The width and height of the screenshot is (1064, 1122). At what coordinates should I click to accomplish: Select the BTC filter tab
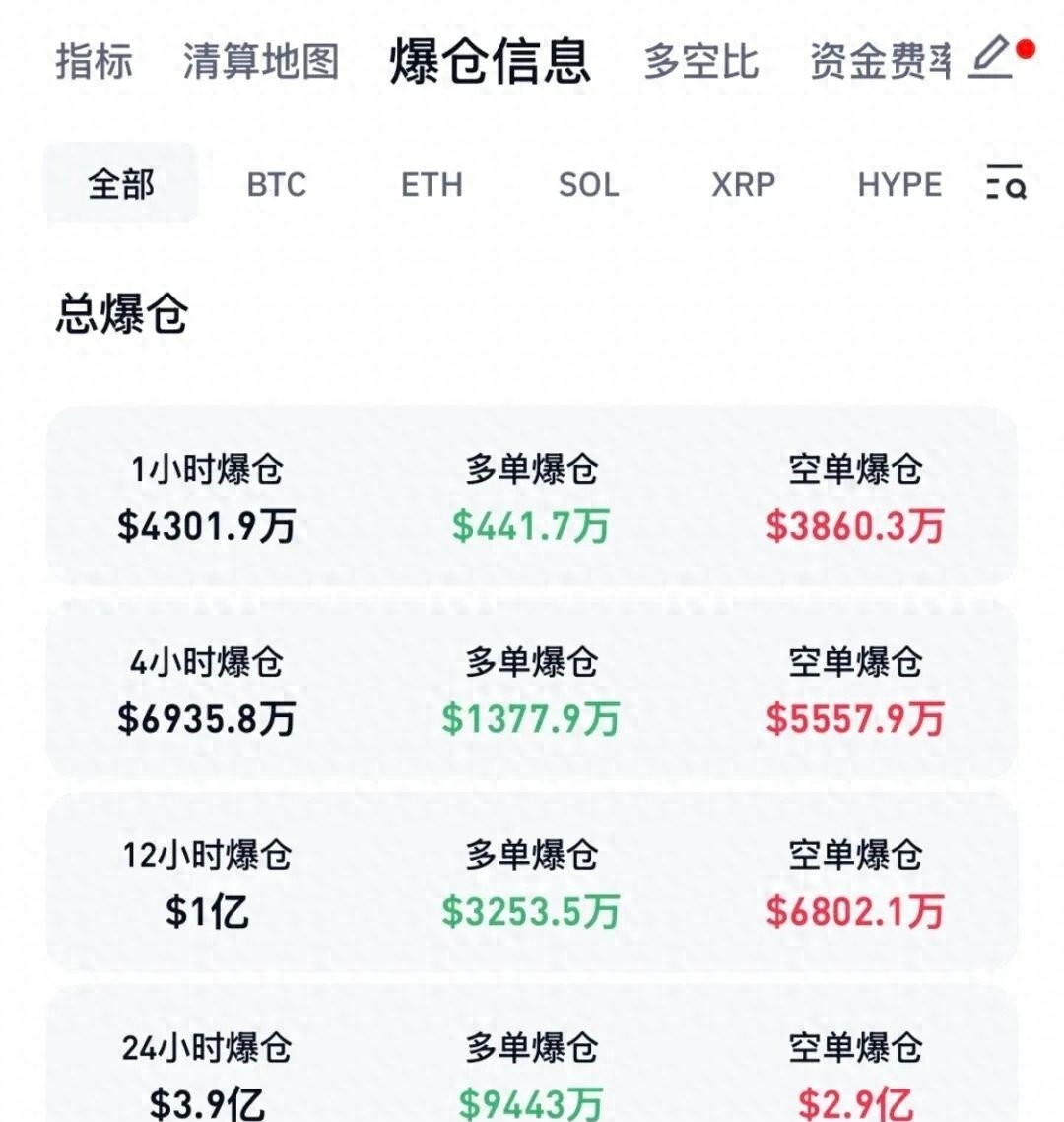[277, 184]
